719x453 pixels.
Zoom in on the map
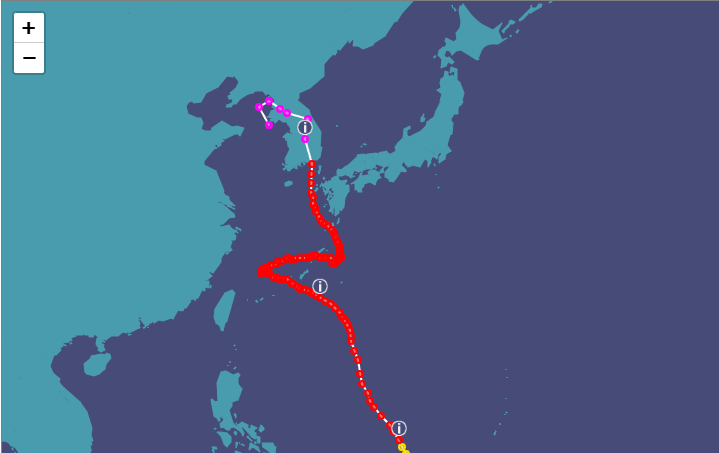pyautogui.click(x=29, y=28)
